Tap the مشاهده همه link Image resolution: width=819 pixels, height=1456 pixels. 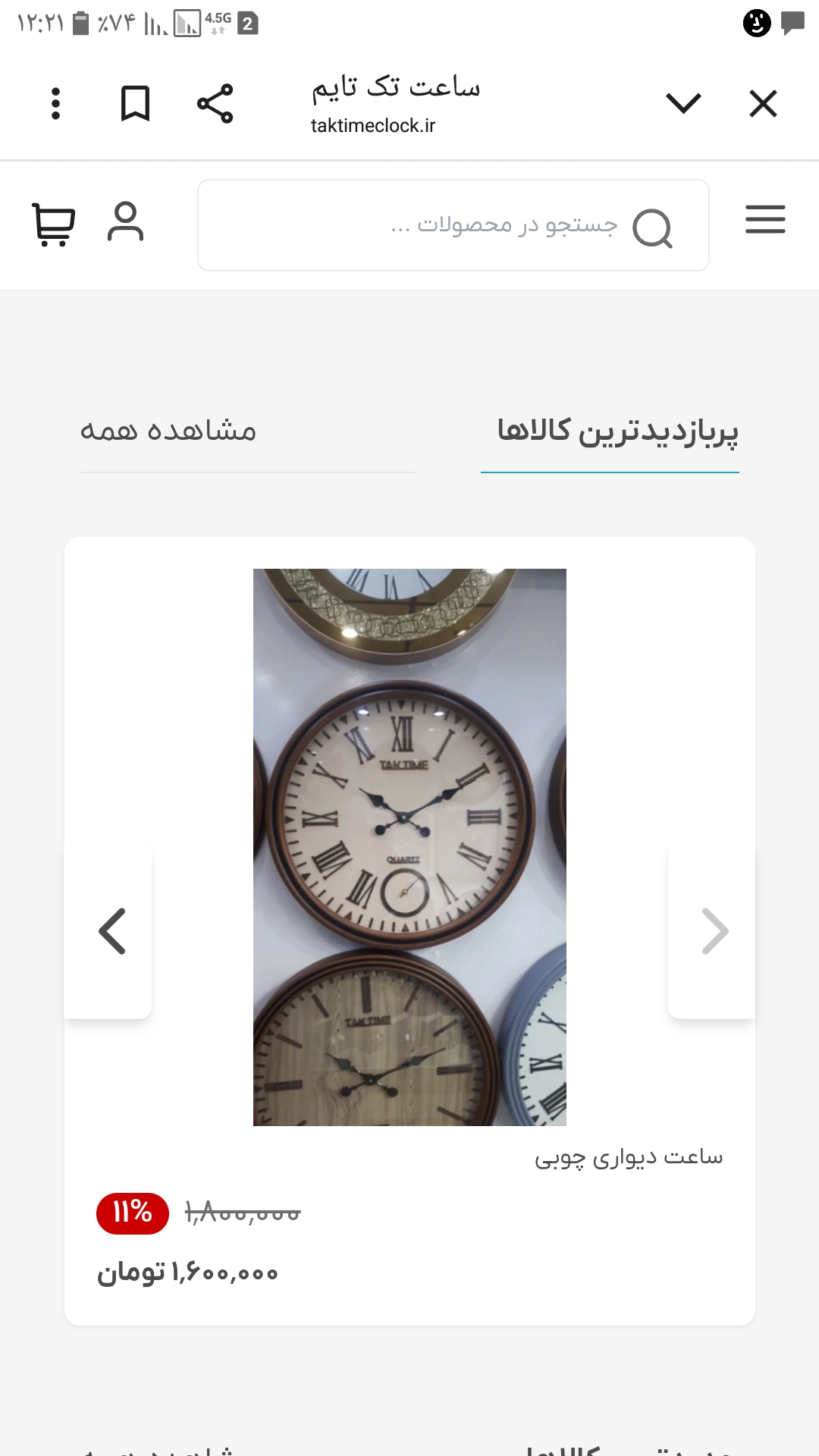pos(168,431)
